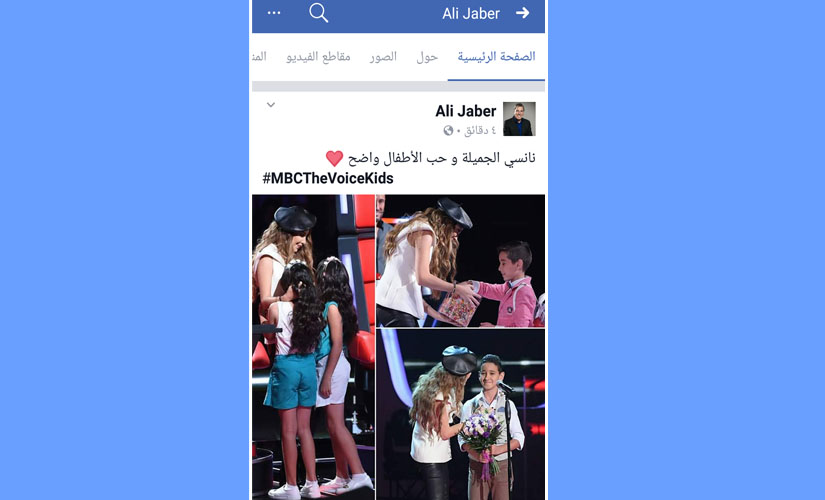Open the photo of two girls hugging the coach
825x500 pixels.
coord(313,346)
